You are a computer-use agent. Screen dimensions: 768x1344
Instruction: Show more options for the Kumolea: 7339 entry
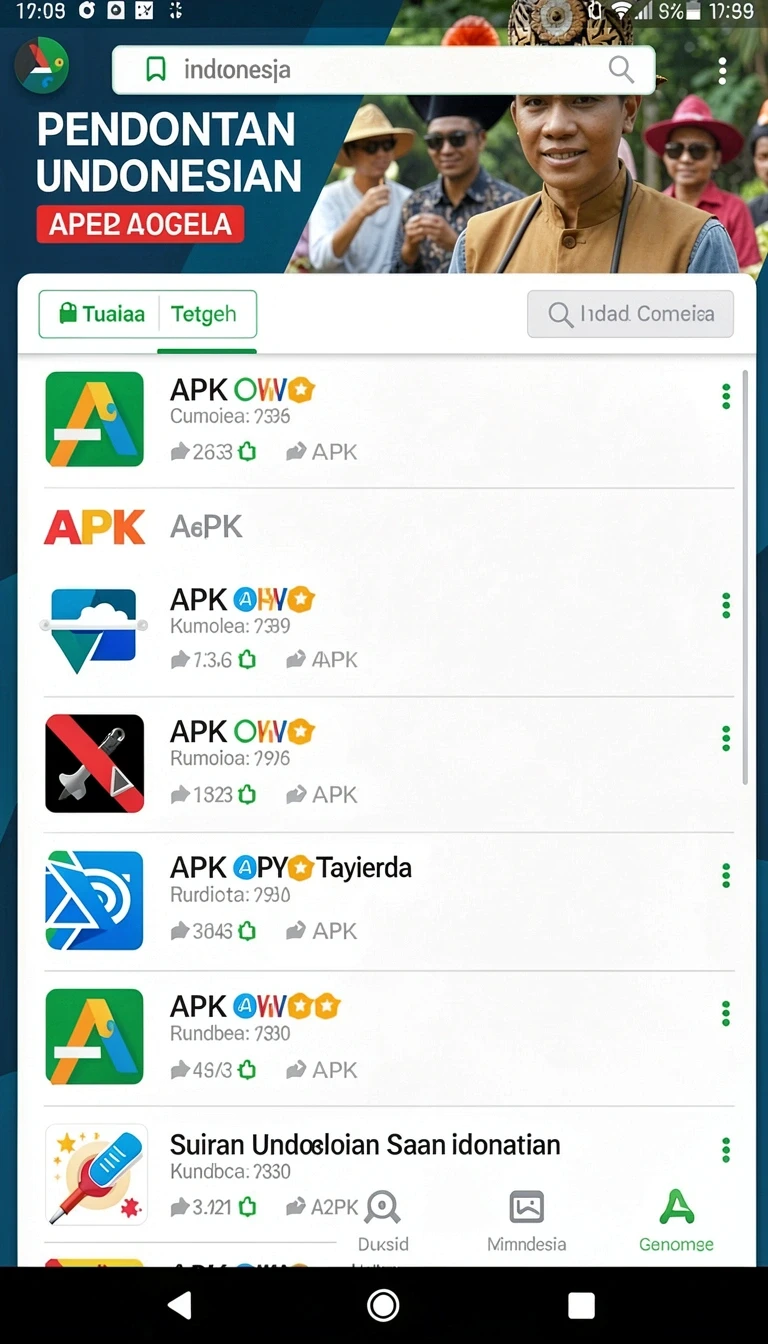tap(726, 605)
